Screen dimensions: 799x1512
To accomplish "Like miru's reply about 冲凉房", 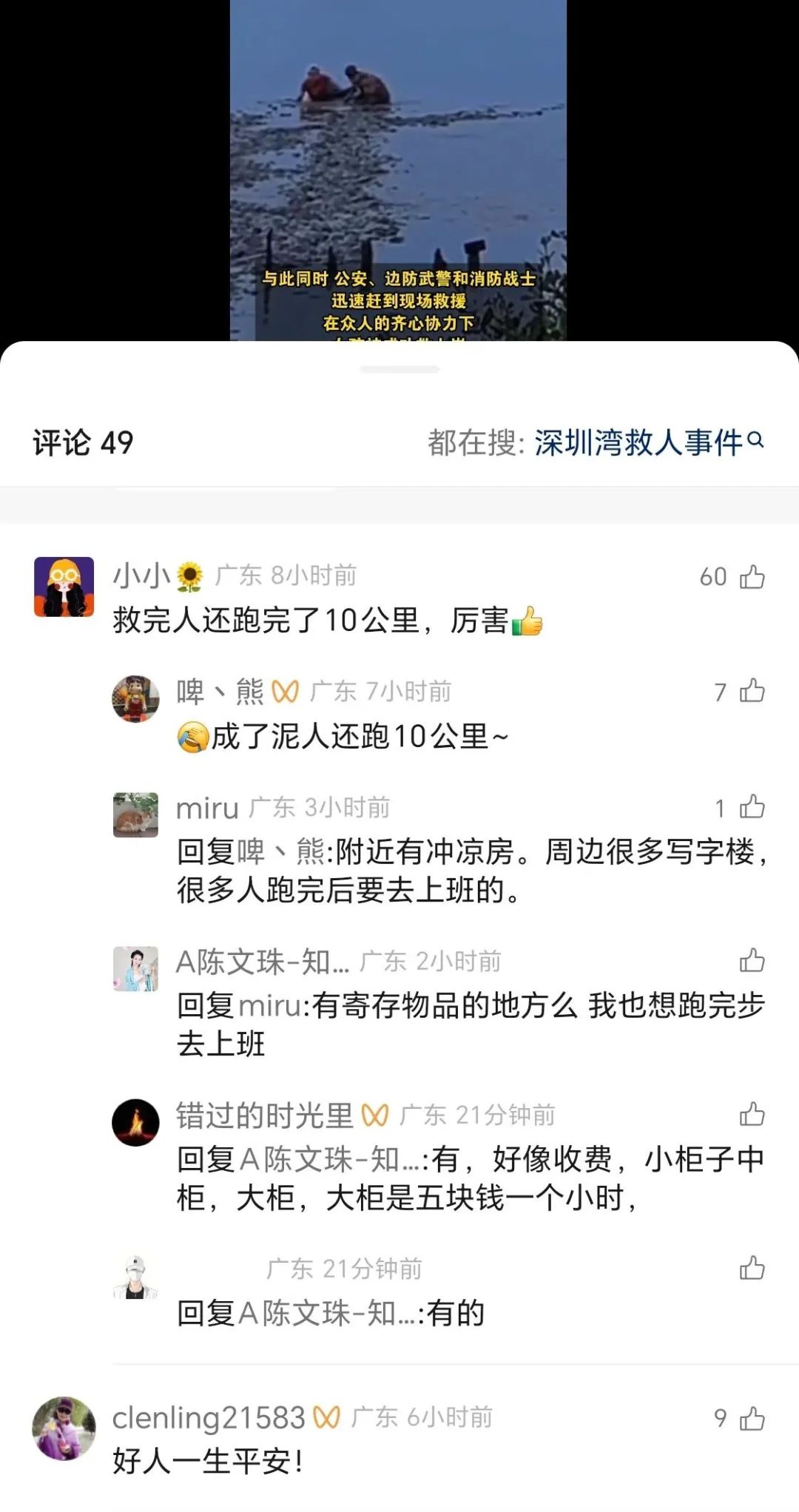I will (x=752, y=807).
